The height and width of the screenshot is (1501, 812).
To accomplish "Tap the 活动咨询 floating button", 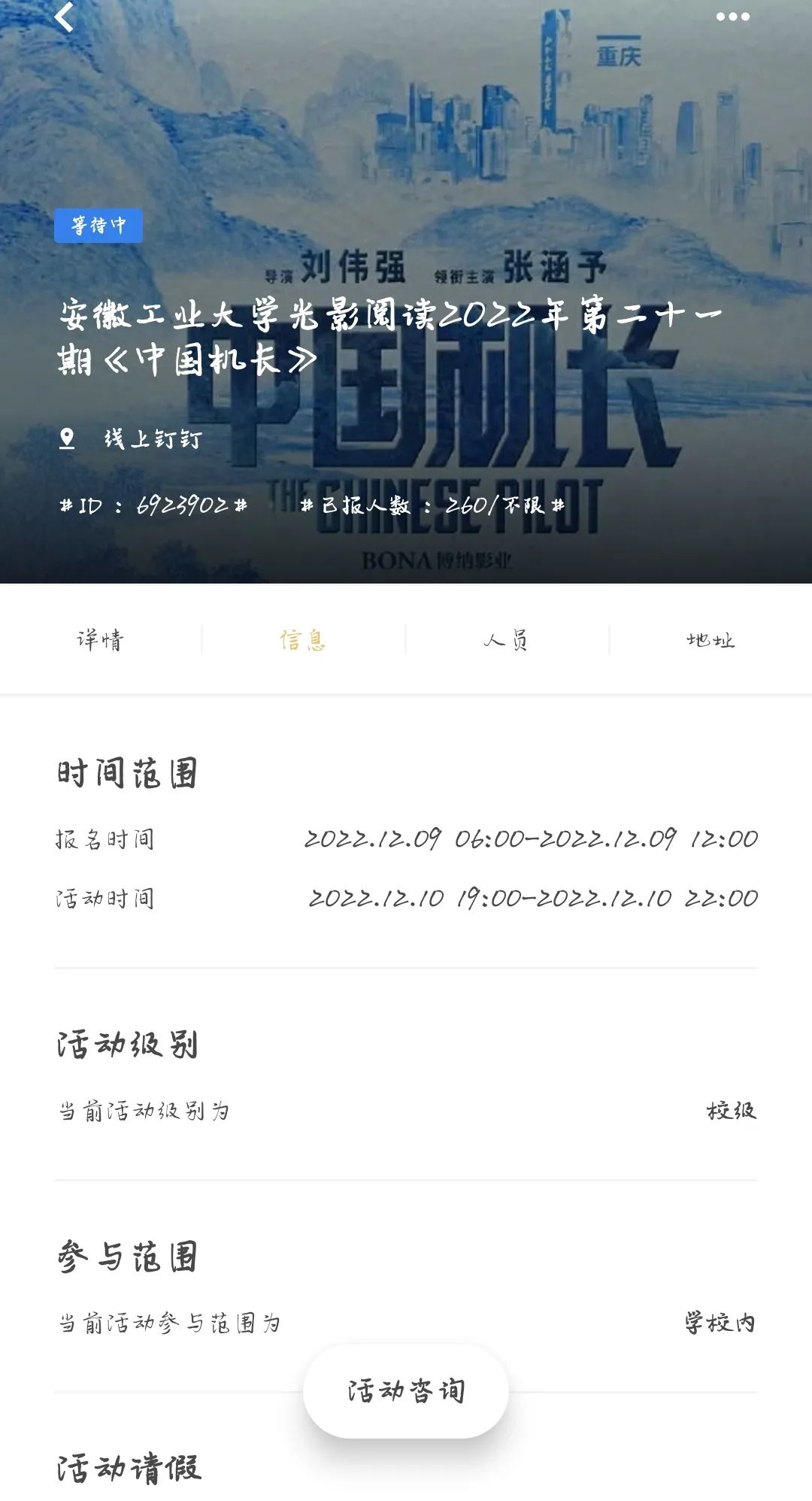I will (x=406, y=1391).
